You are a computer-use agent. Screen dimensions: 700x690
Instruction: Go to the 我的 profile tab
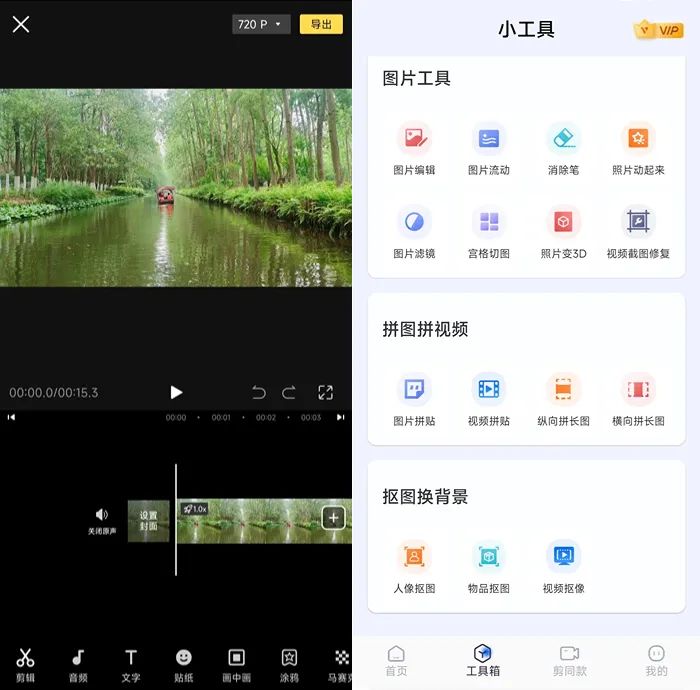pos(656,661)
